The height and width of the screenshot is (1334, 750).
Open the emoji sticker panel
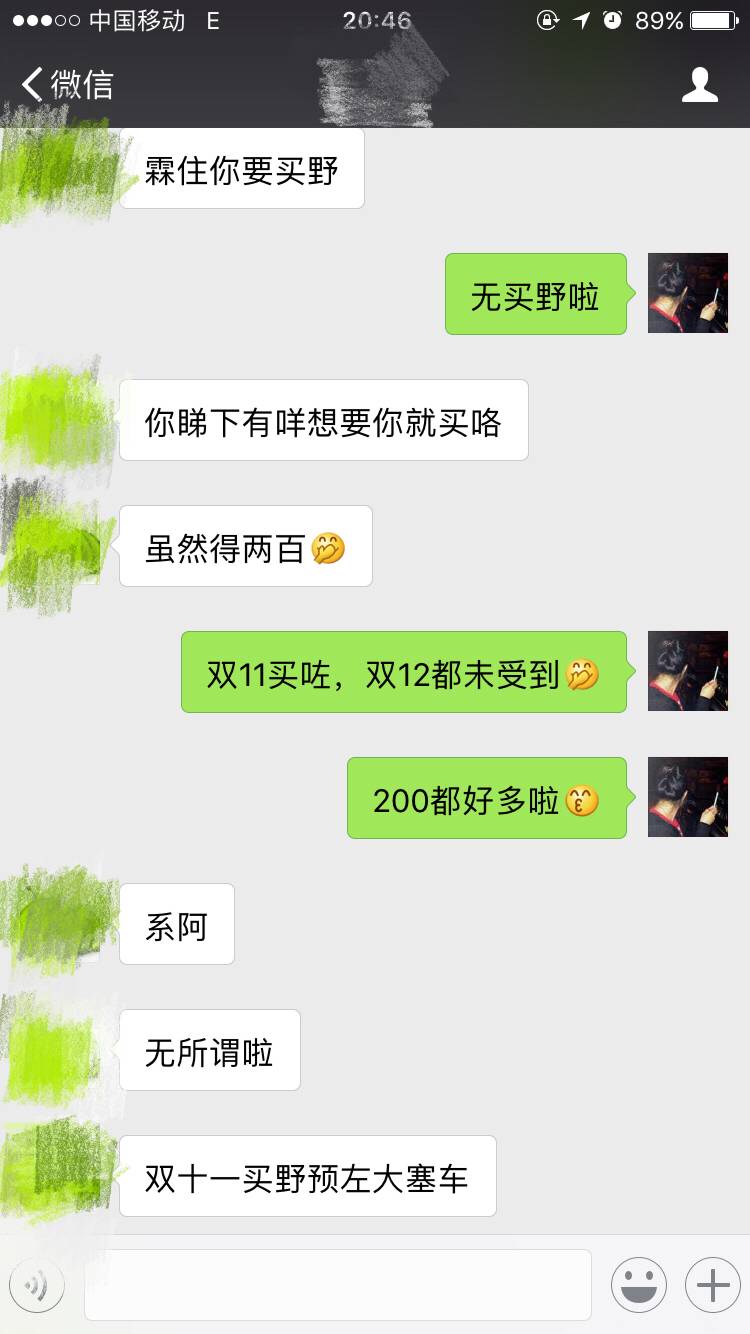638,1285
